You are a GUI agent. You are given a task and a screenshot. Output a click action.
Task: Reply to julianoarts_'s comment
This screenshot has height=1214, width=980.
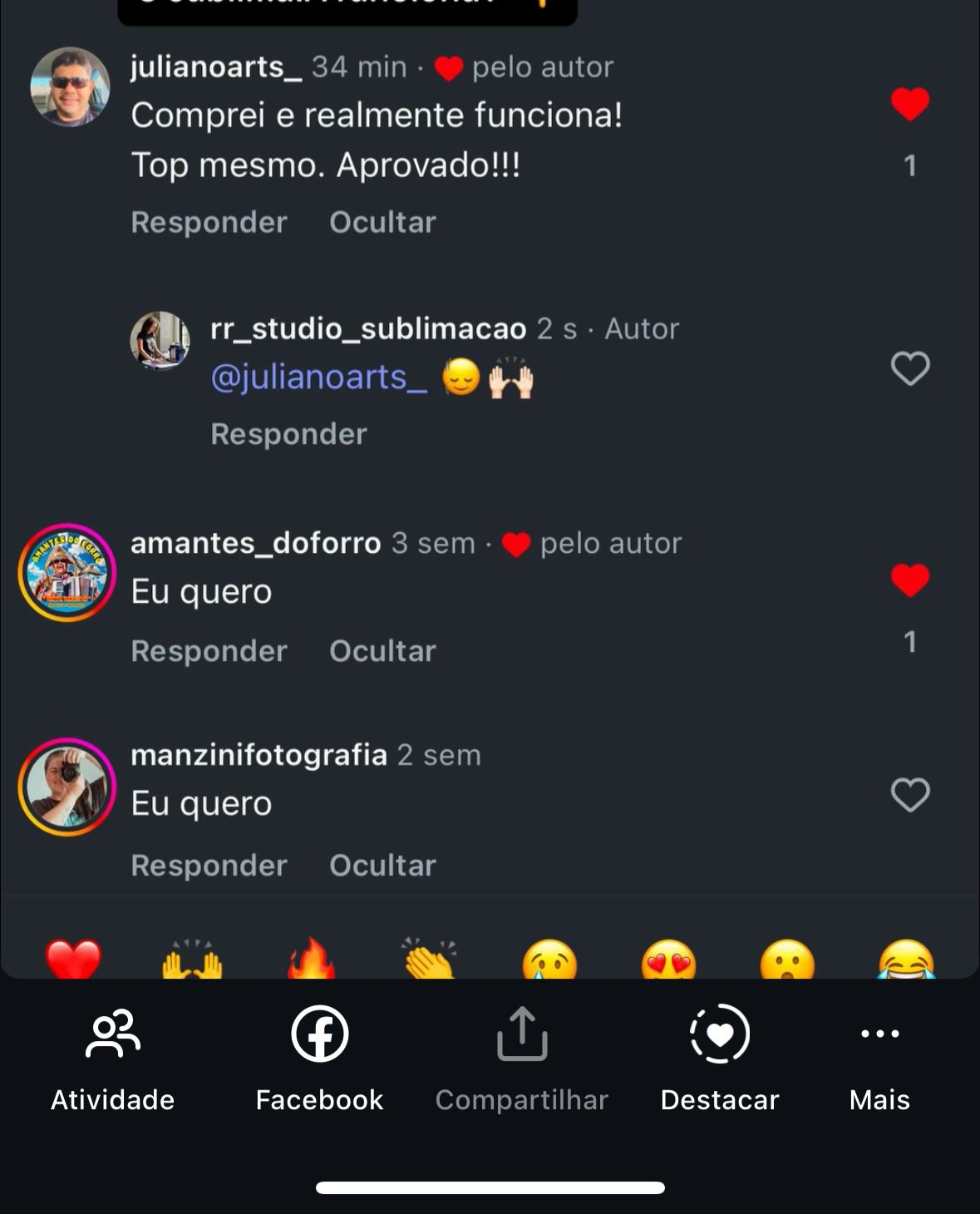pyautogui.click(x=209, y=223)
